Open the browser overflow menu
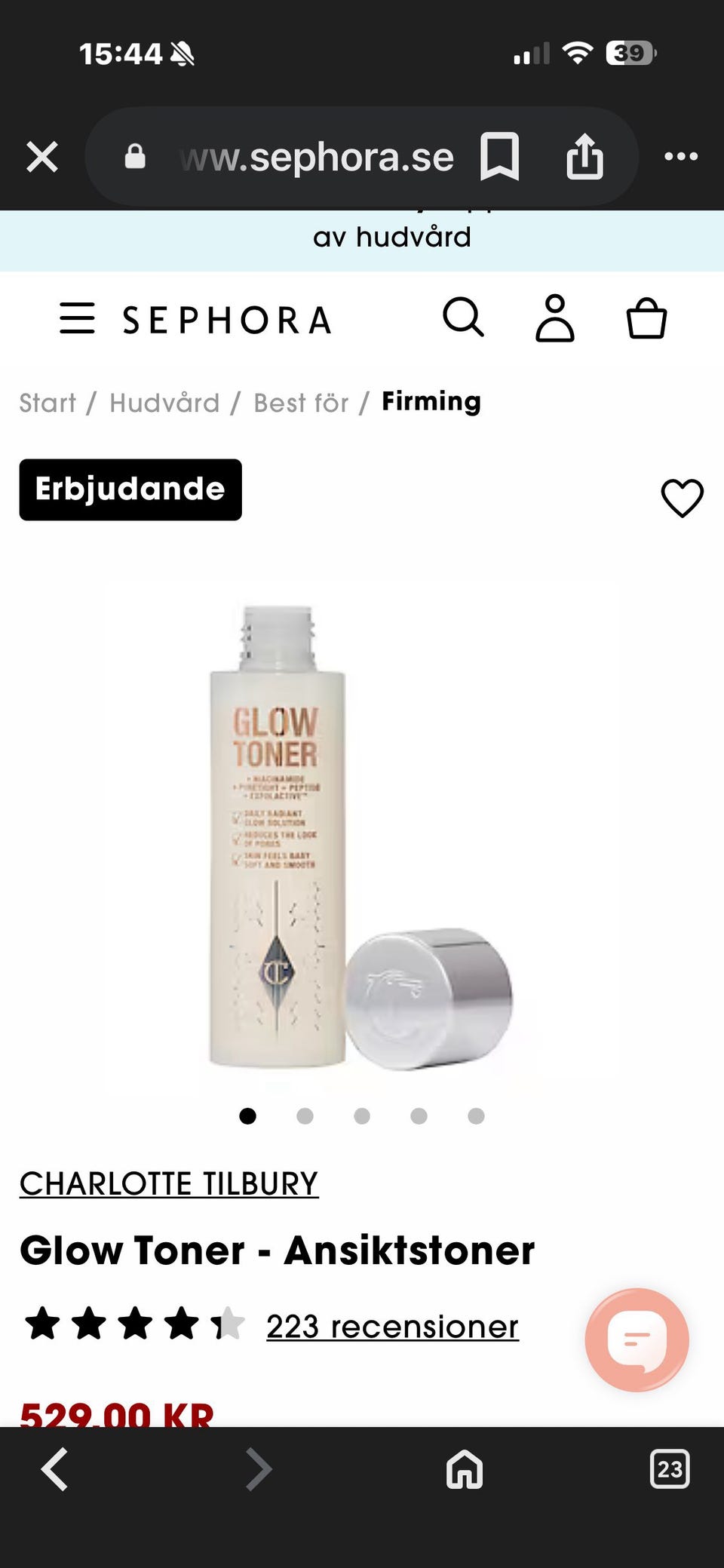The width and height of the screenshot is (724, 1568). click(681, 156)
